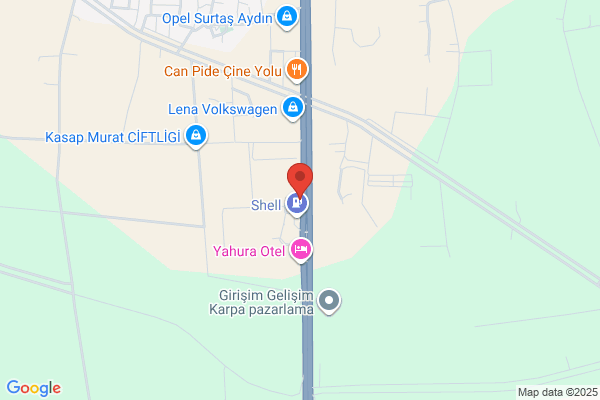Image resolution: width=600 pixels, height=400 pixels.
Task: View the Lena Volkswagen map marker
Action: (293, 108)
